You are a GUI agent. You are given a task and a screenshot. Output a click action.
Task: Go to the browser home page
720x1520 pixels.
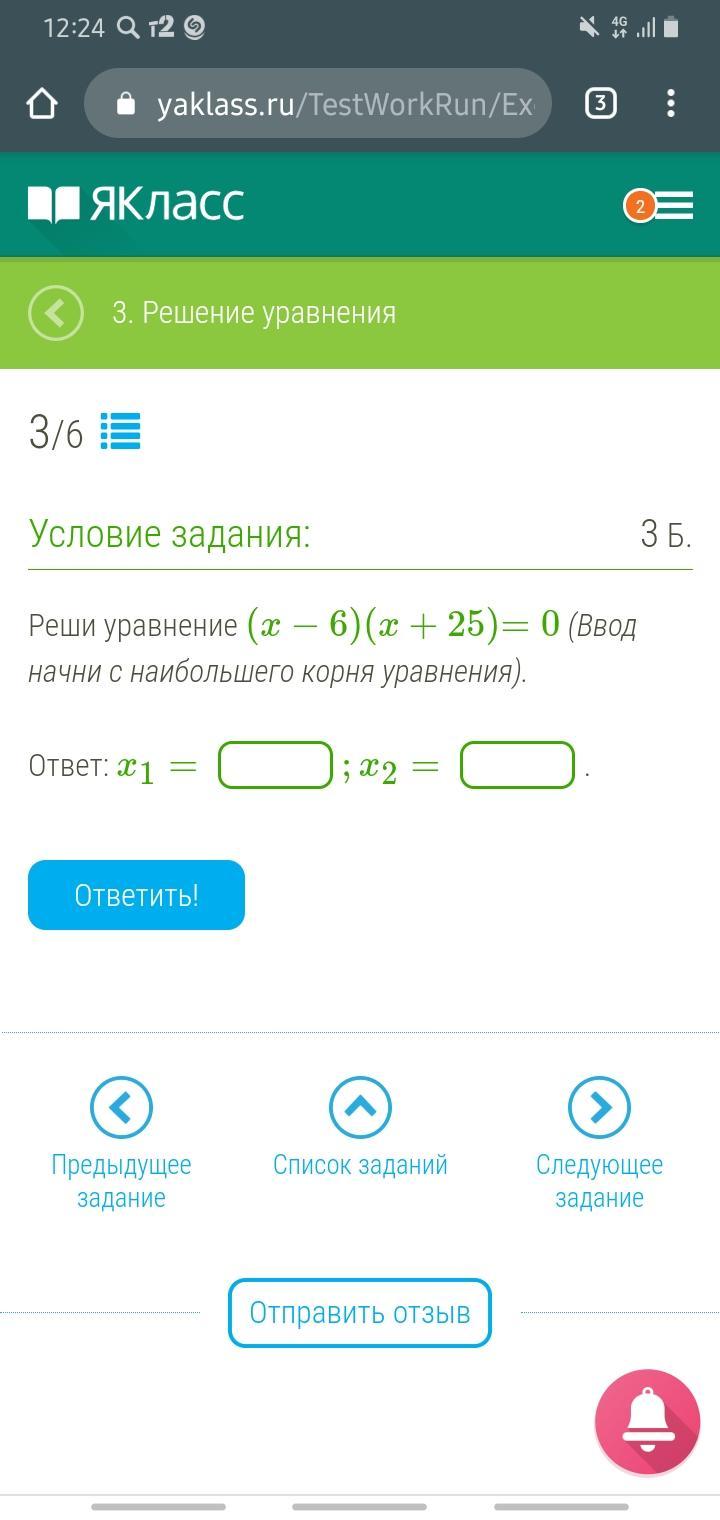point(42,103)
